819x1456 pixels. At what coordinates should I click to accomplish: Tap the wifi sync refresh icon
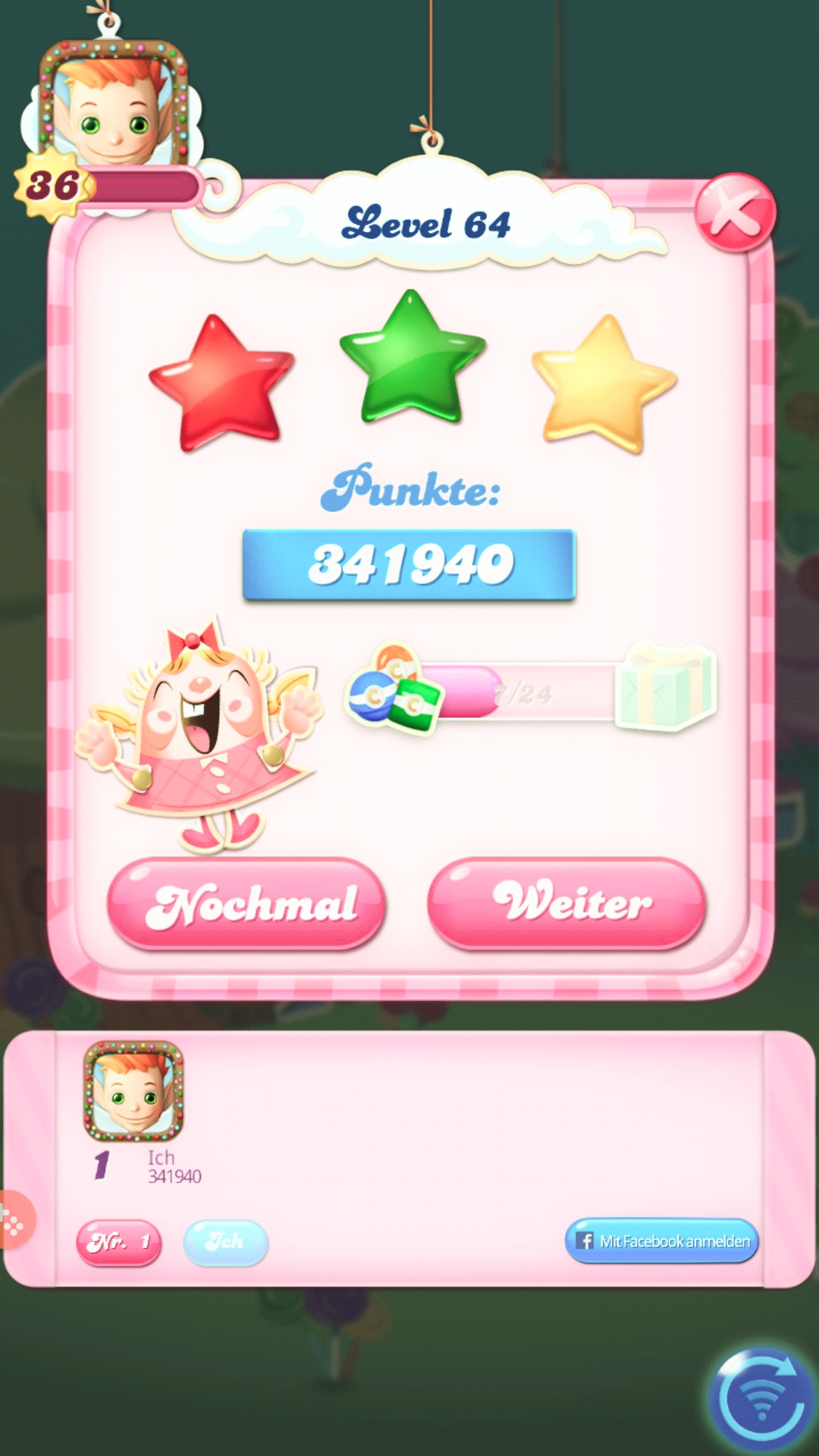point(762,1399)
